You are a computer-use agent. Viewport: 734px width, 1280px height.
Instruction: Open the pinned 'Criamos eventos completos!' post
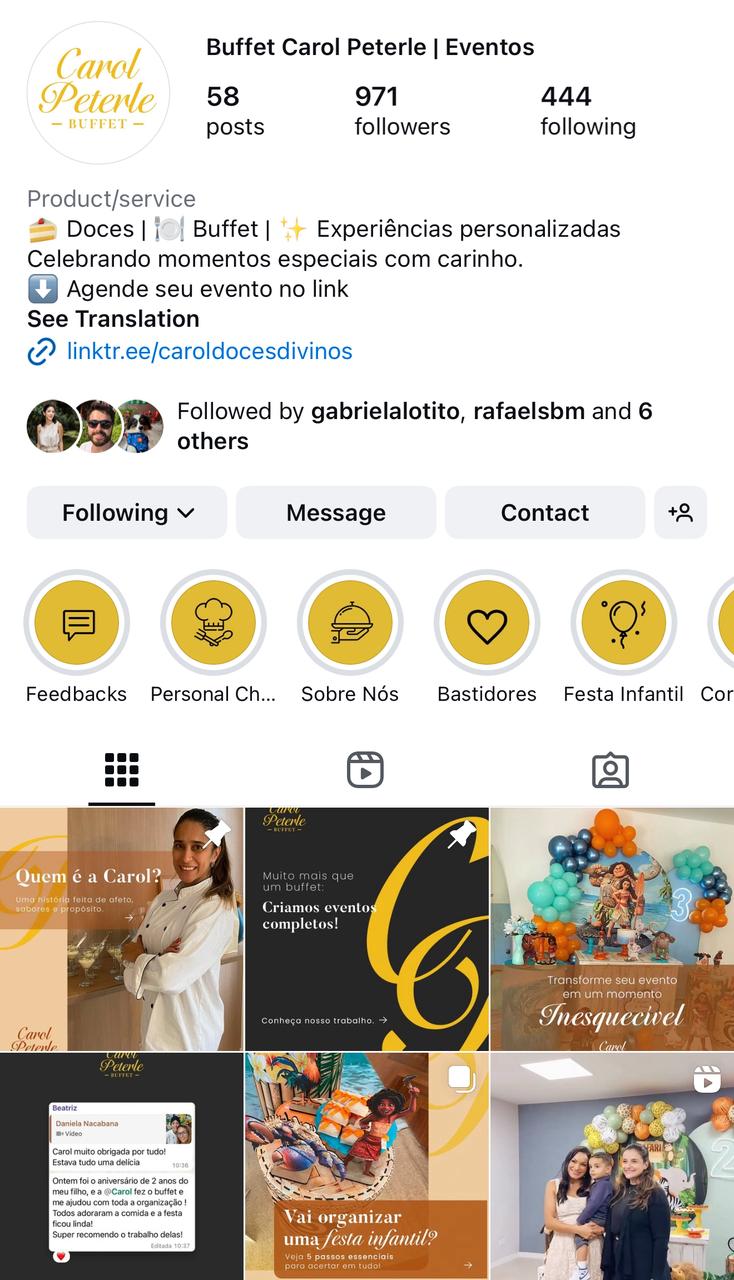tap(366, 929)
